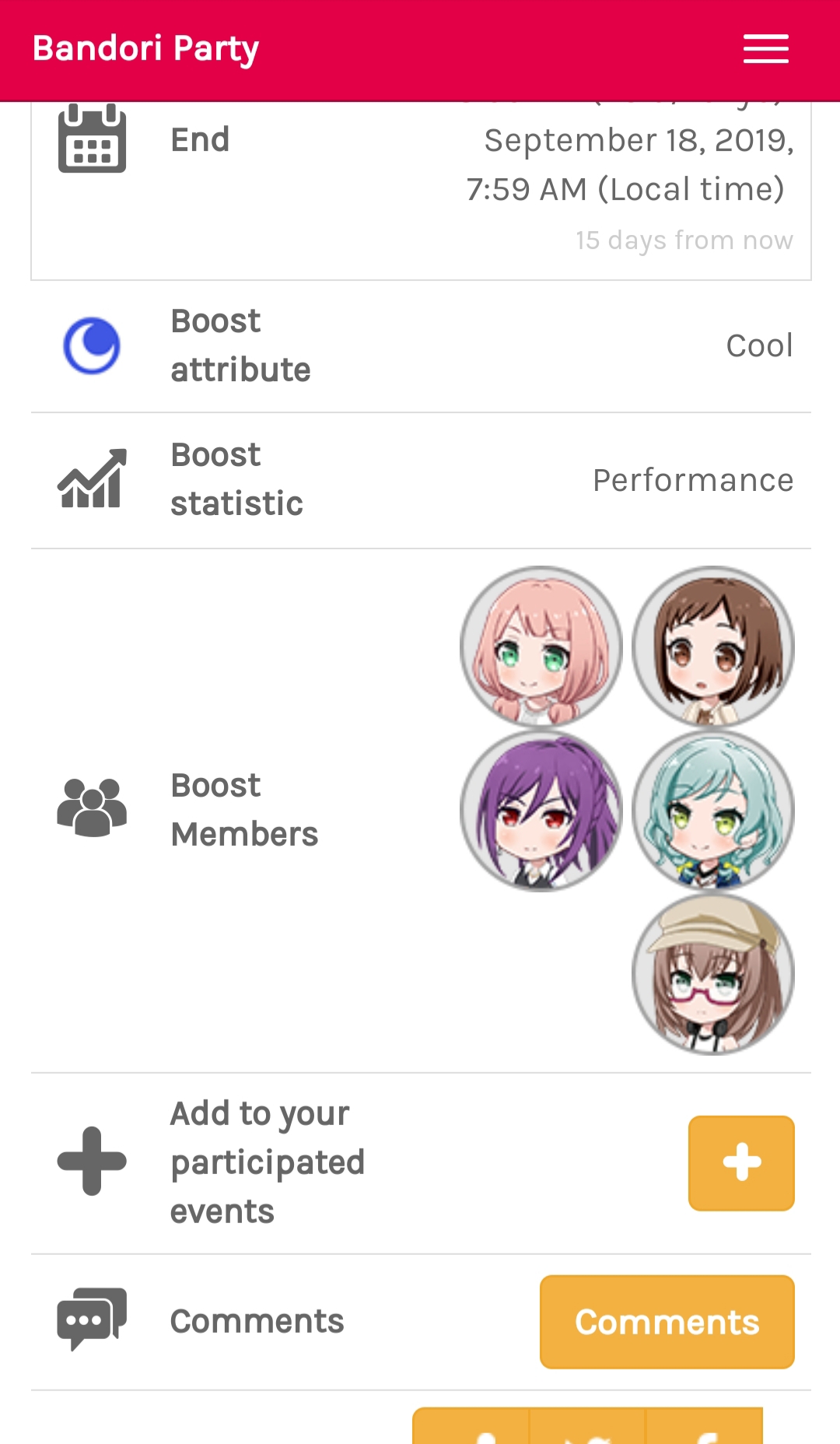
Task: View the teal-haired boost member
Action: pyautogui.click(x=713, y=811)
